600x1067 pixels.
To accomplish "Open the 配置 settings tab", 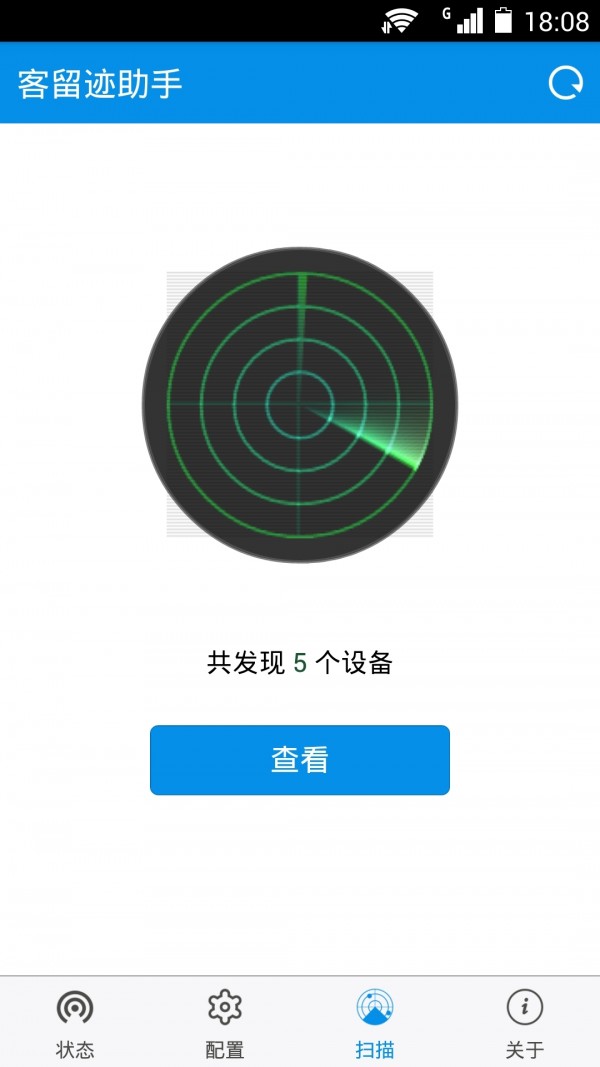I will pyautogui.click(x=225, y=1022).
